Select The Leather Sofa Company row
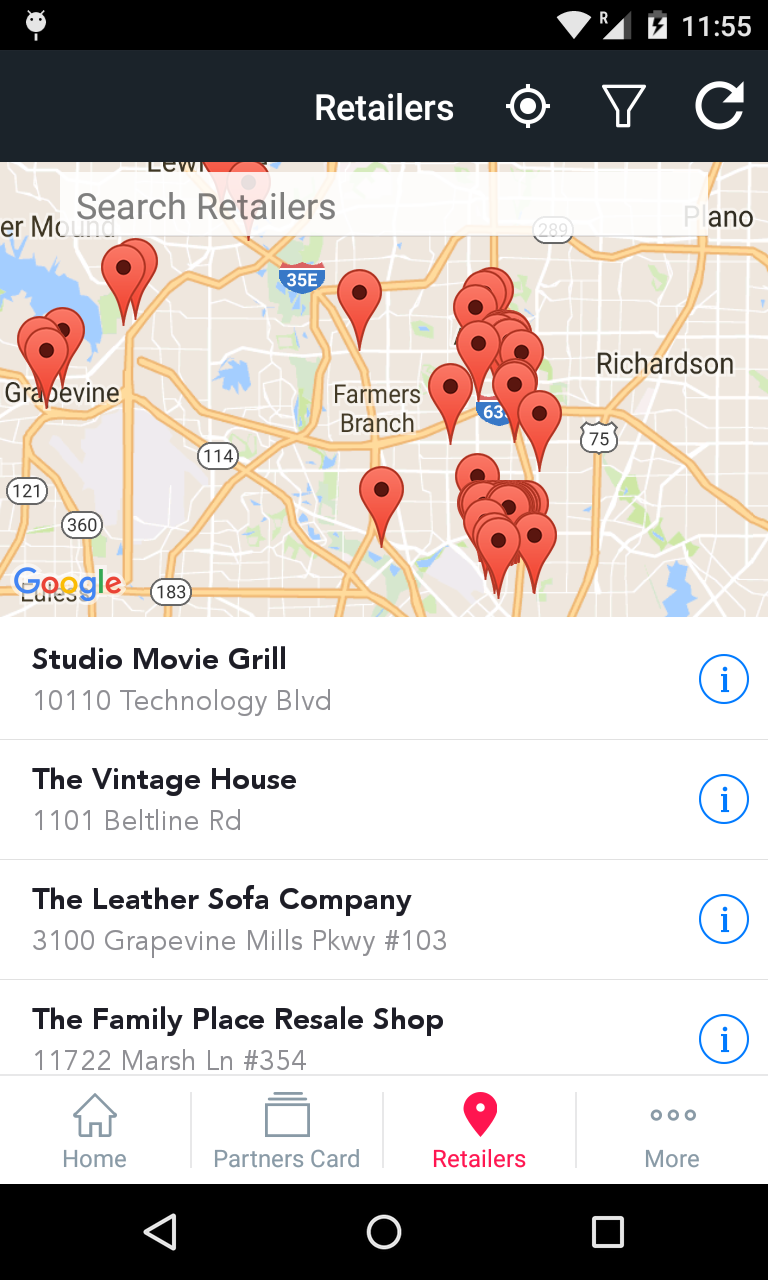 tap(384, 920)
